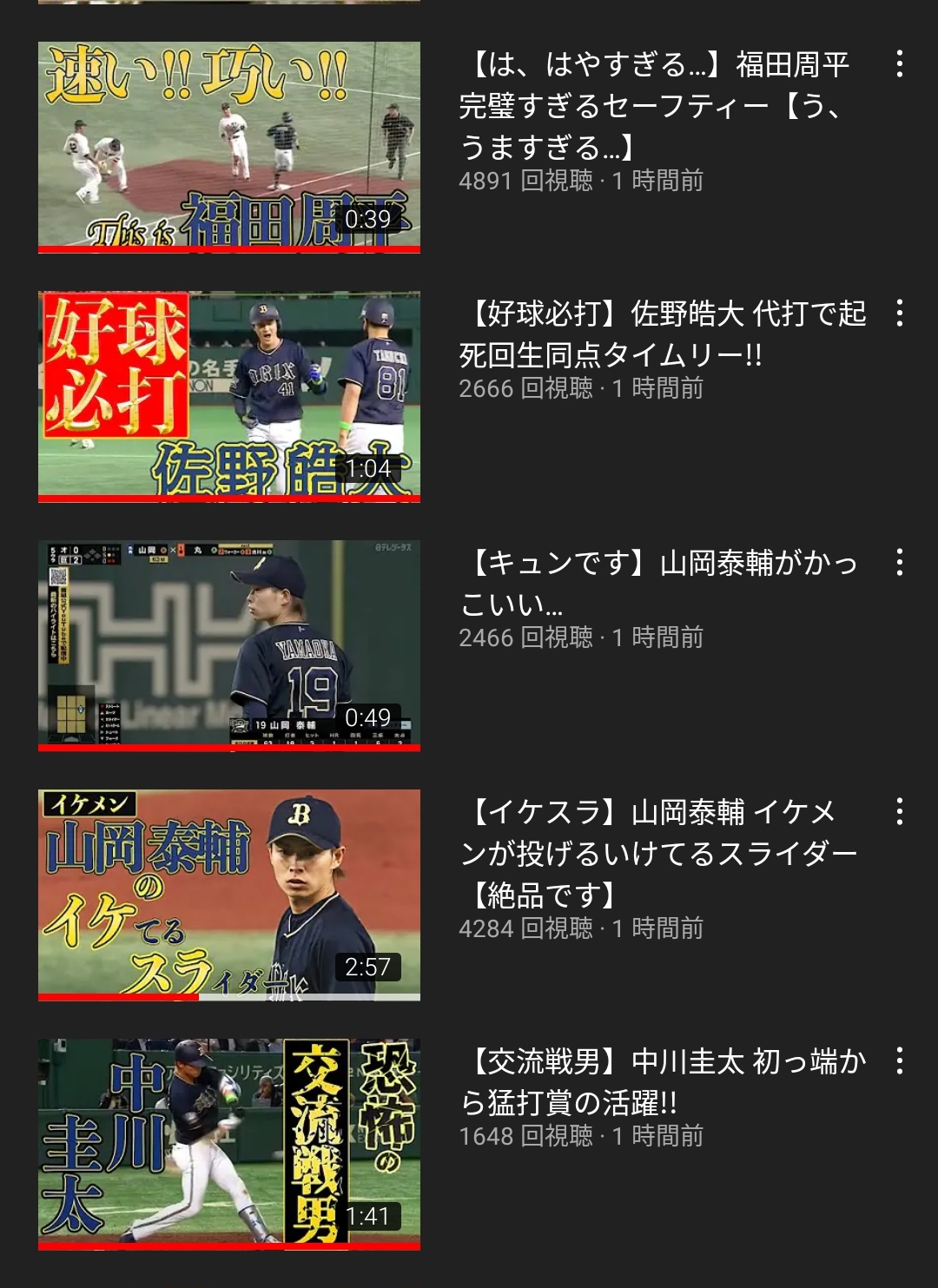
Task: Open the 交流戦男 中川圭太 1:41 video thumbnail
Action: 229,1144
